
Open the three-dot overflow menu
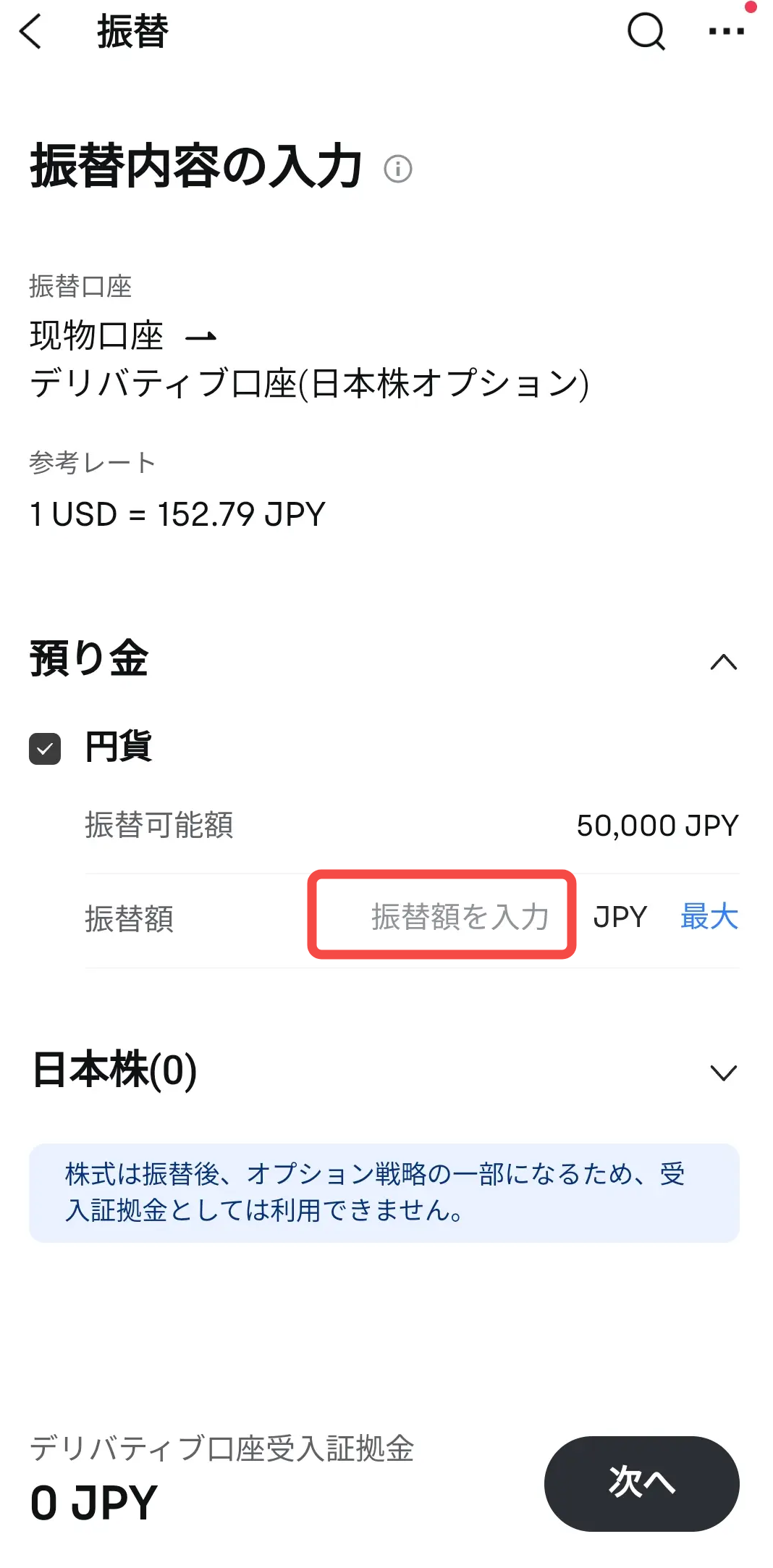(x=726, y=31)
